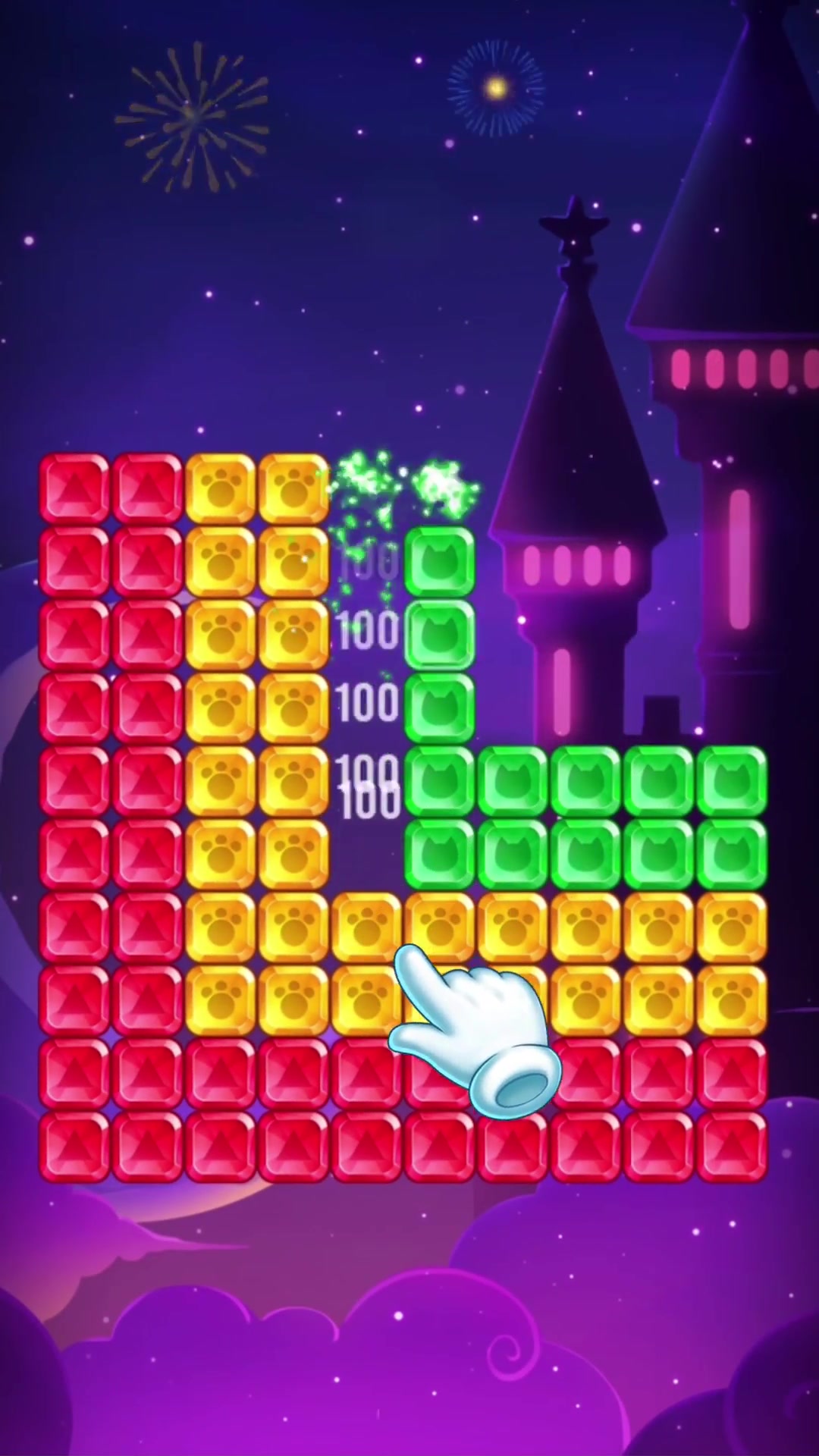Image resolution: width=819 pixels, height=1456 pixels.
Task: Tap the top-left corner red triangle block
Action: pyautogui.click(x=74, y=489)
